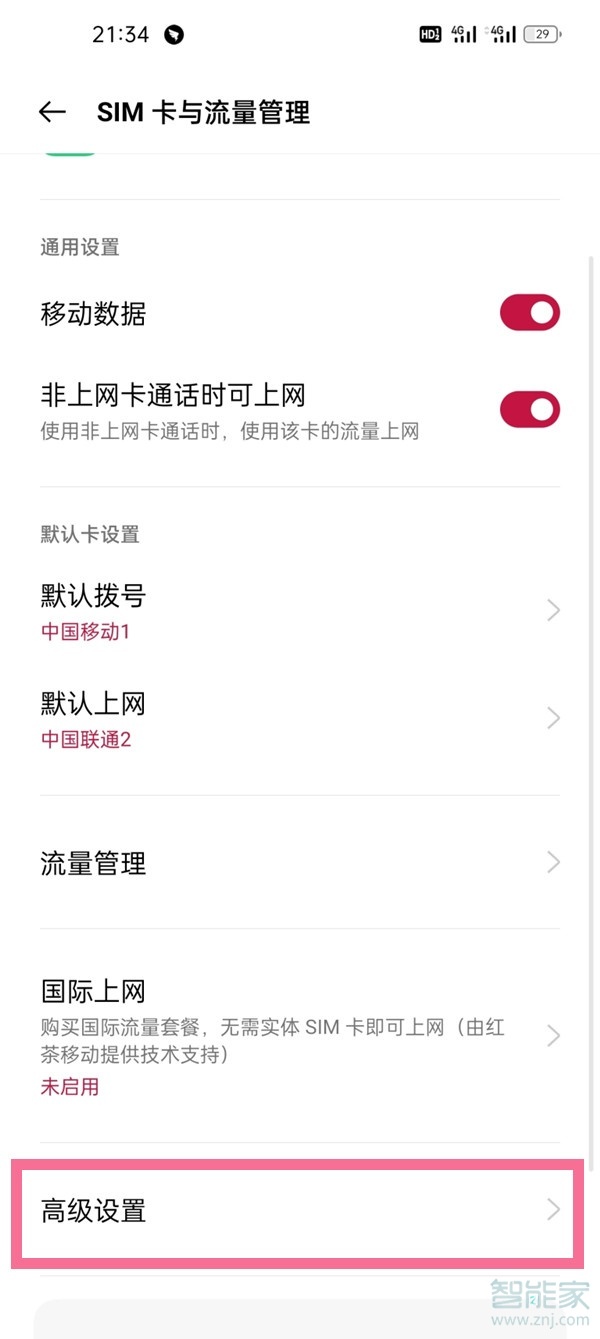The width and height of the screenshot is (600, 1339).
Task: Go back from SIM card settings
Action: 52,112
